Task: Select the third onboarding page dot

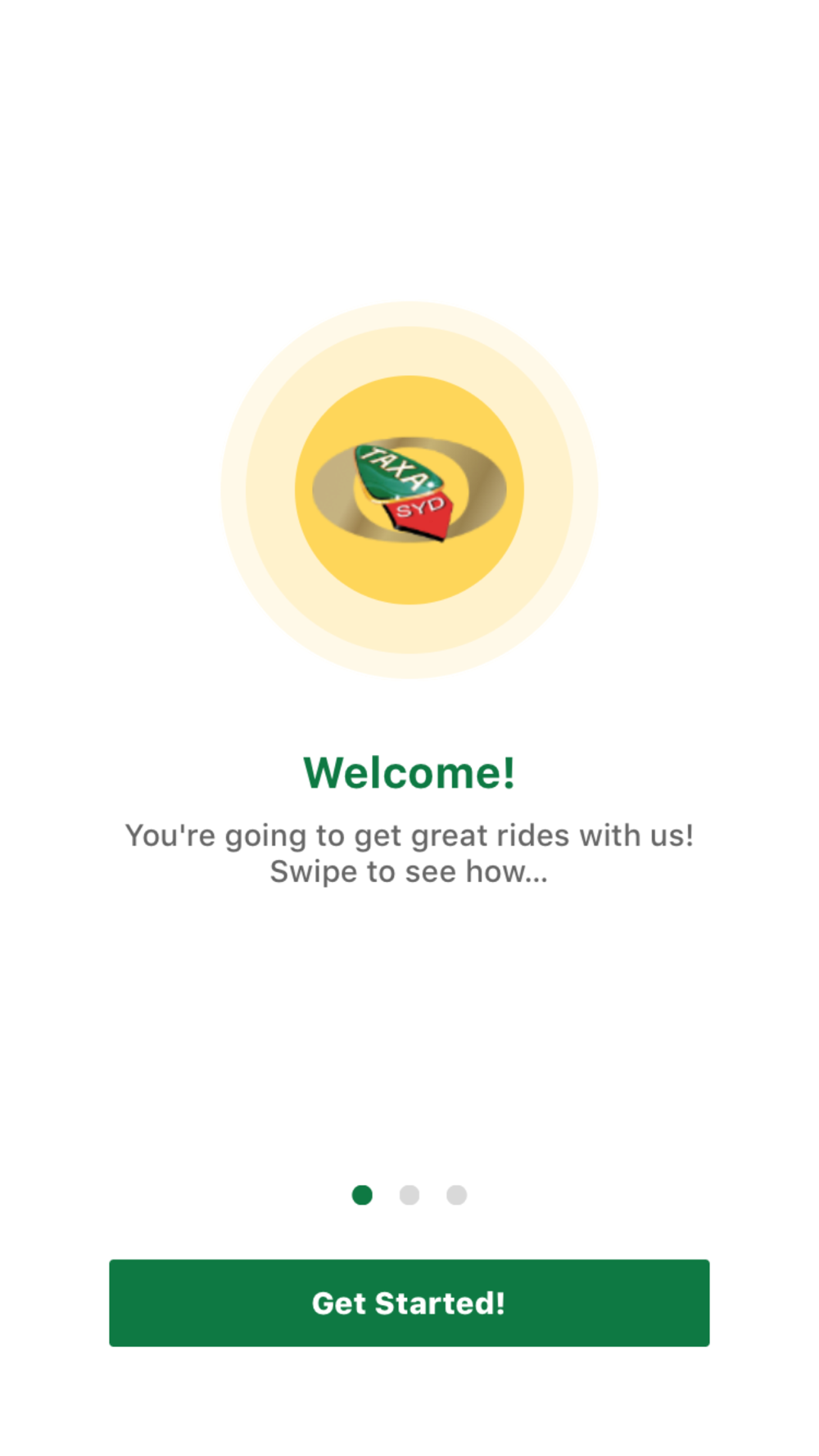Action: point(456,1196)
